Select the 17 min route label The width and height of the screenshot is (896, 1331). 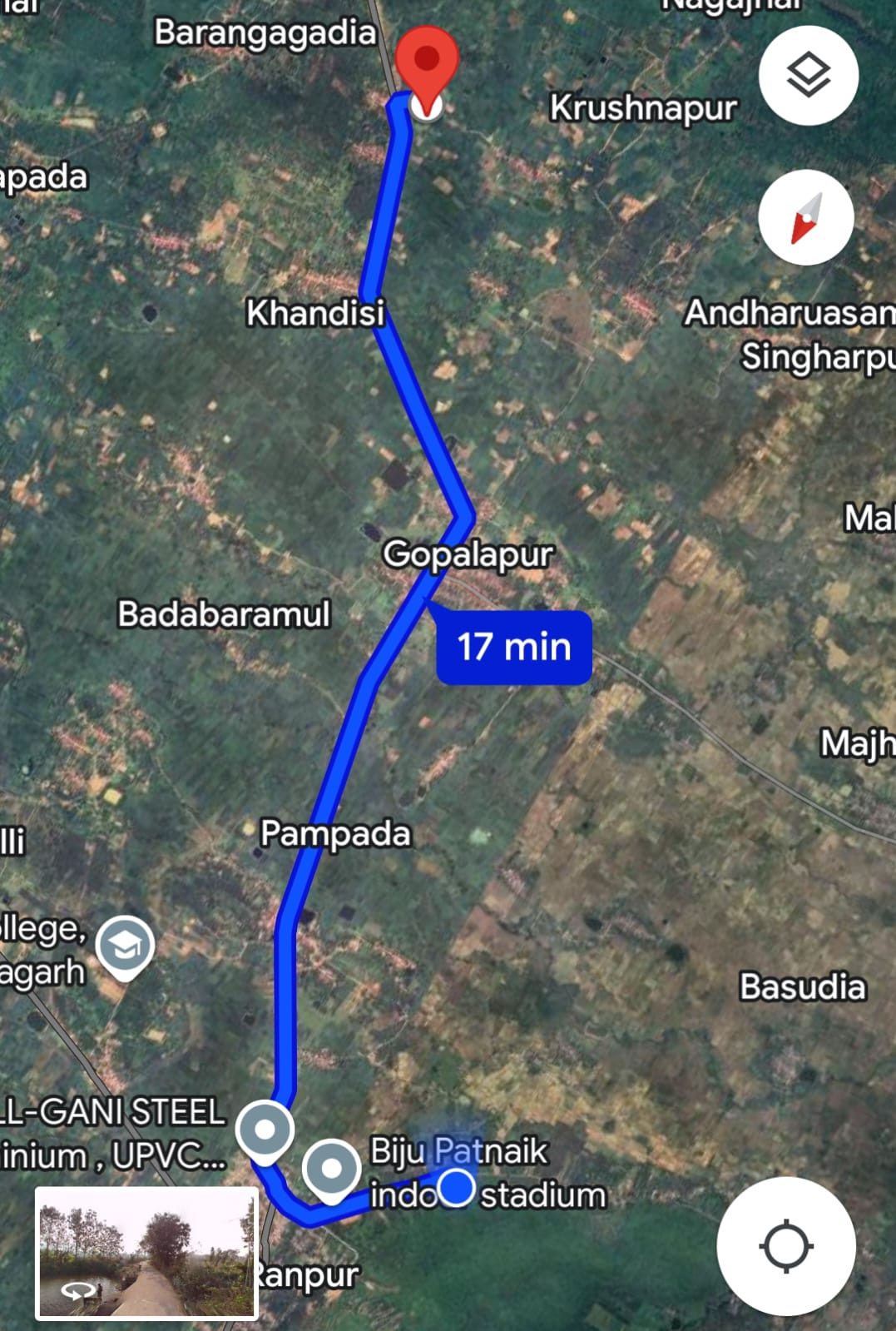[x=514, y=647]
